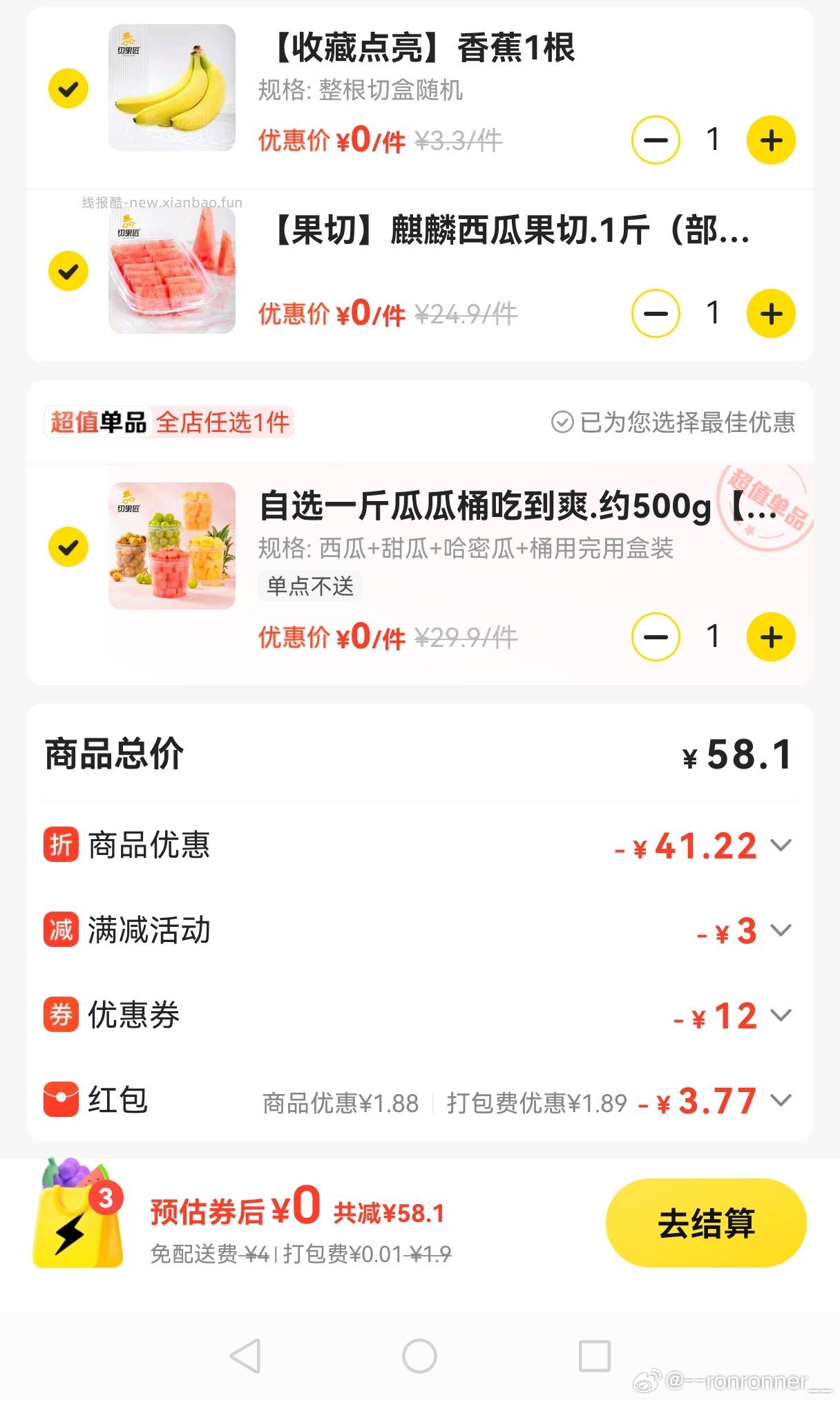Expand the 优惠券 details chevron
Image resolution: width=840 pixels, height=1401 pixels.
pyautogui.click(x=781, y=1015)
